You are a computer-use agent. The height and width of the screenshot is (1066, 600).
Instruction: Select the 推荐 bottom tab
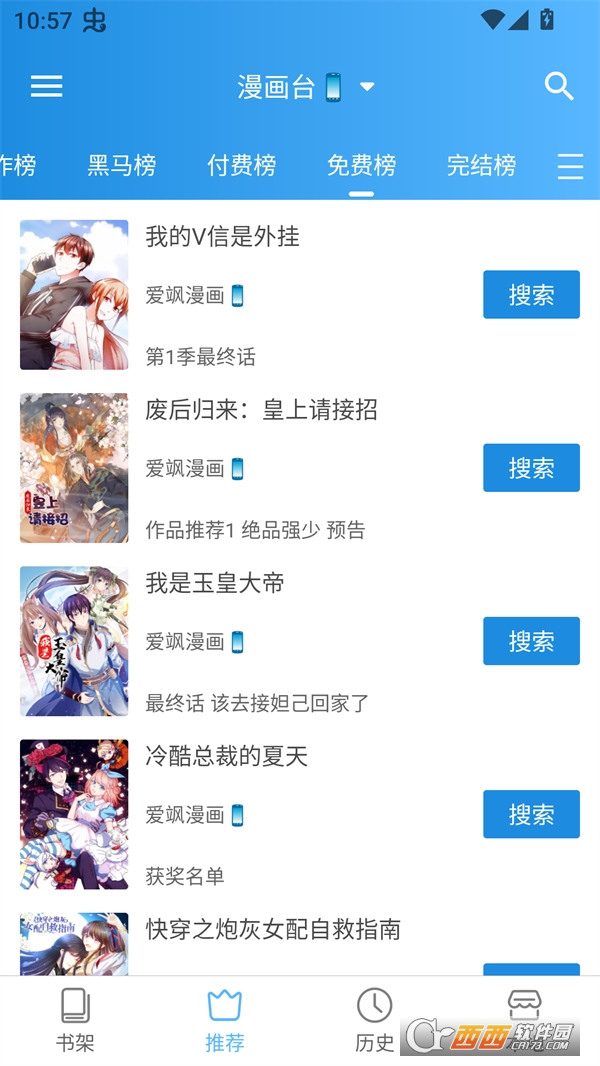(225, 1020)
